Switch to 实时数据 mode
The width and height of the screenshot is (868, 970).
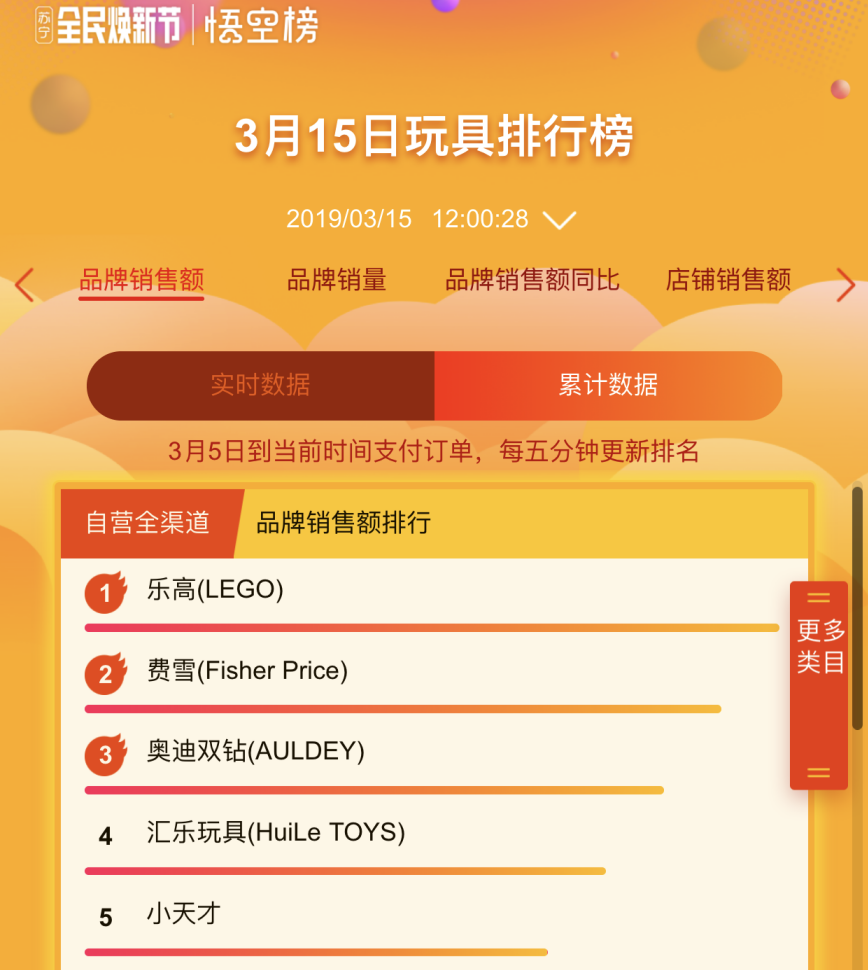[260, 385]
